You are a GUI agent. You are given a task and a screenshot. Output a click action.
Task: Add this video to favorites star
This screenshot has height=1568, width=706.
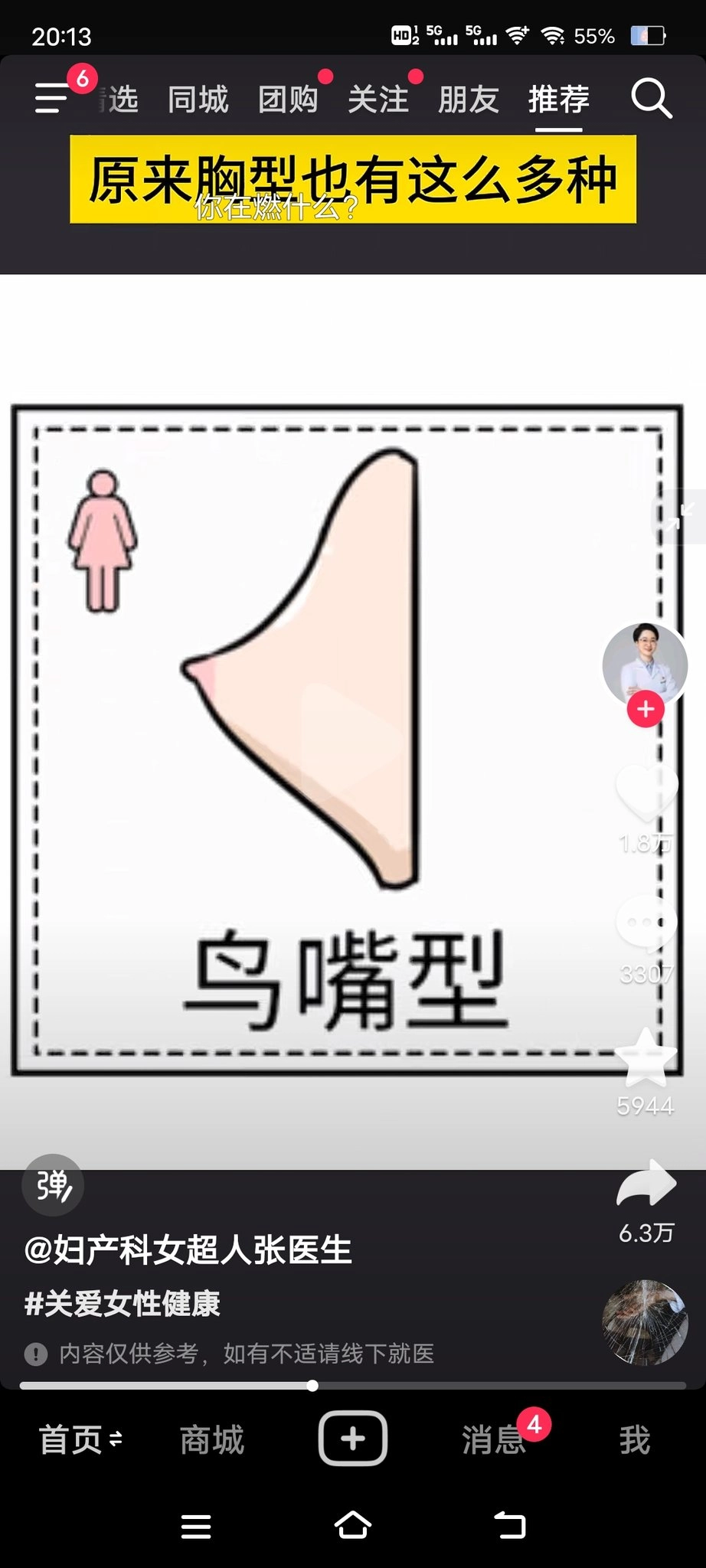pyautogui.click(x=646, y=1058)
